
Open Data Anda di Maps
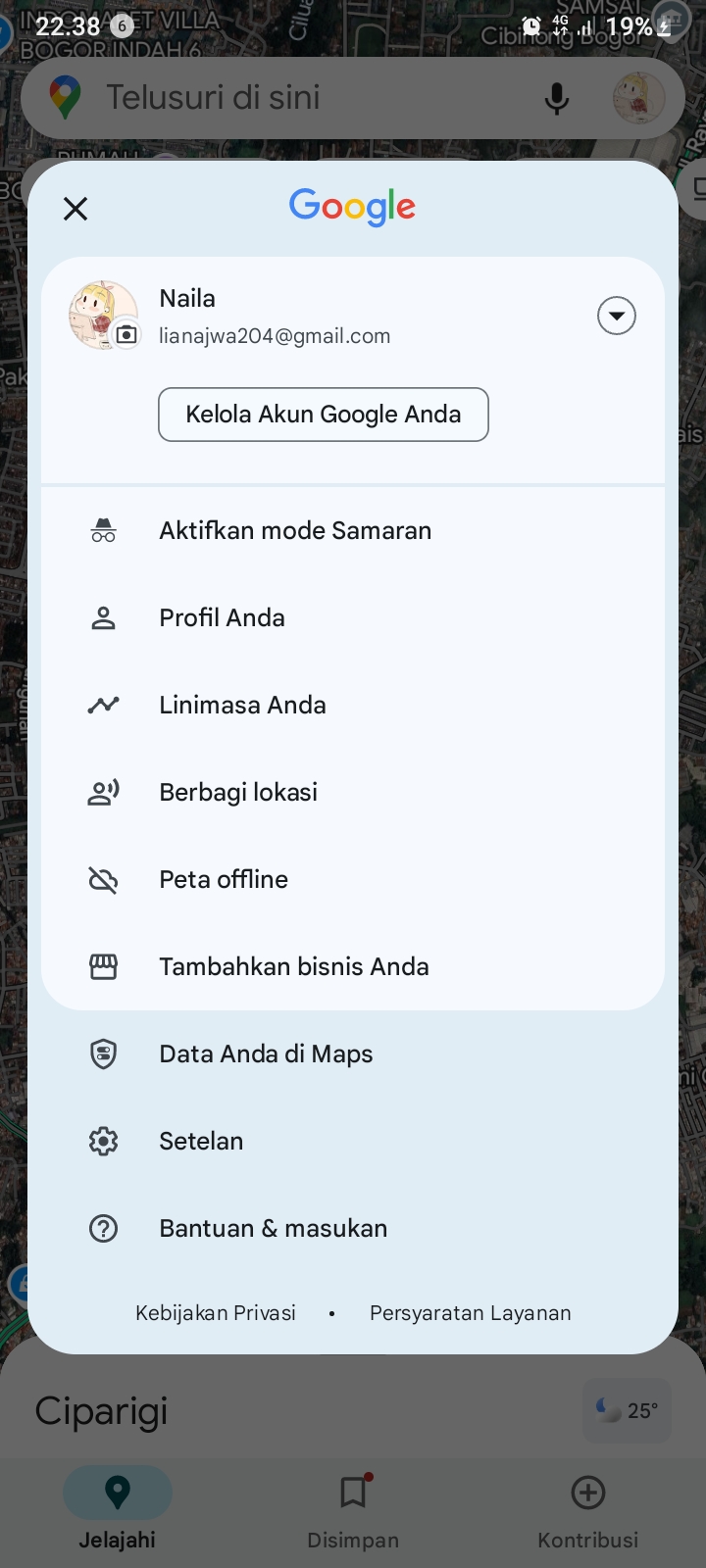pyautogui.click(x=353, y=1053)
